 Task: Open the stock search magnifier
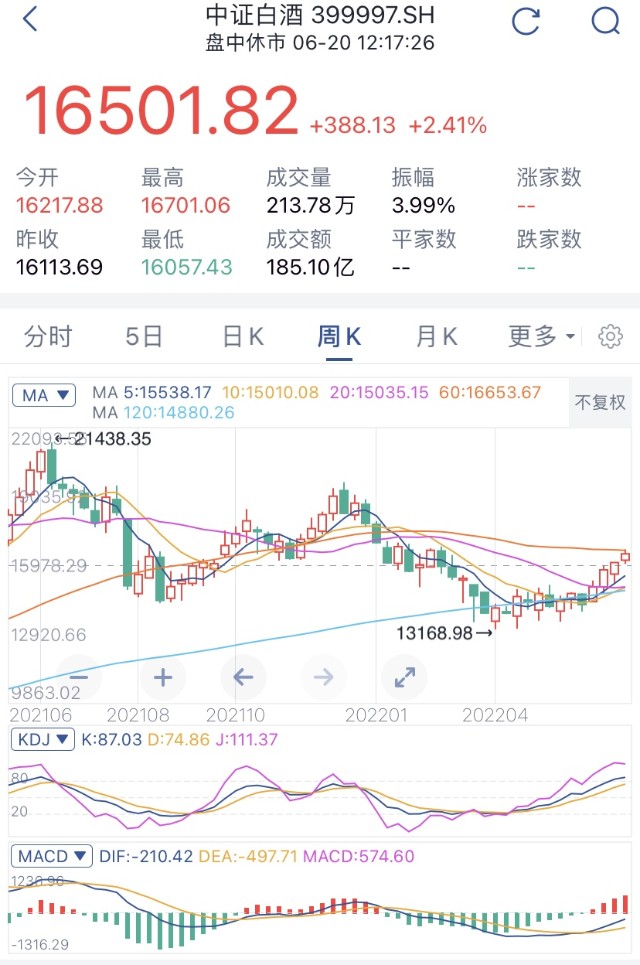click(605, 21)
